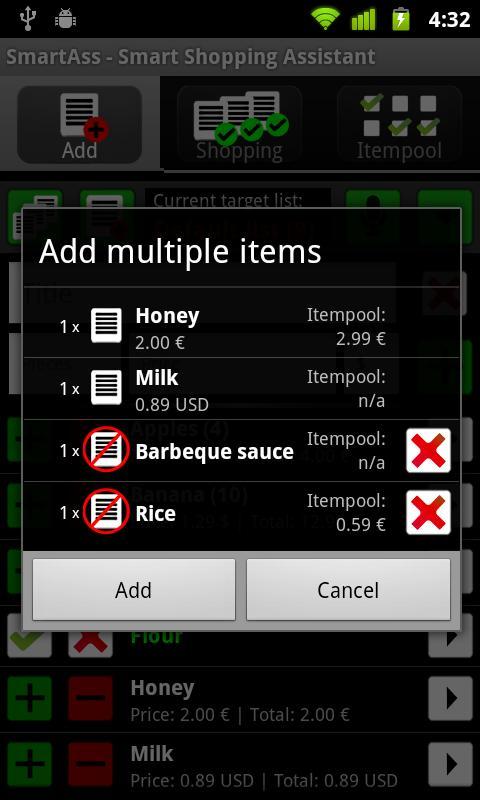
Task: Remove Rice with its red X
Action: (x=428, y=512)
